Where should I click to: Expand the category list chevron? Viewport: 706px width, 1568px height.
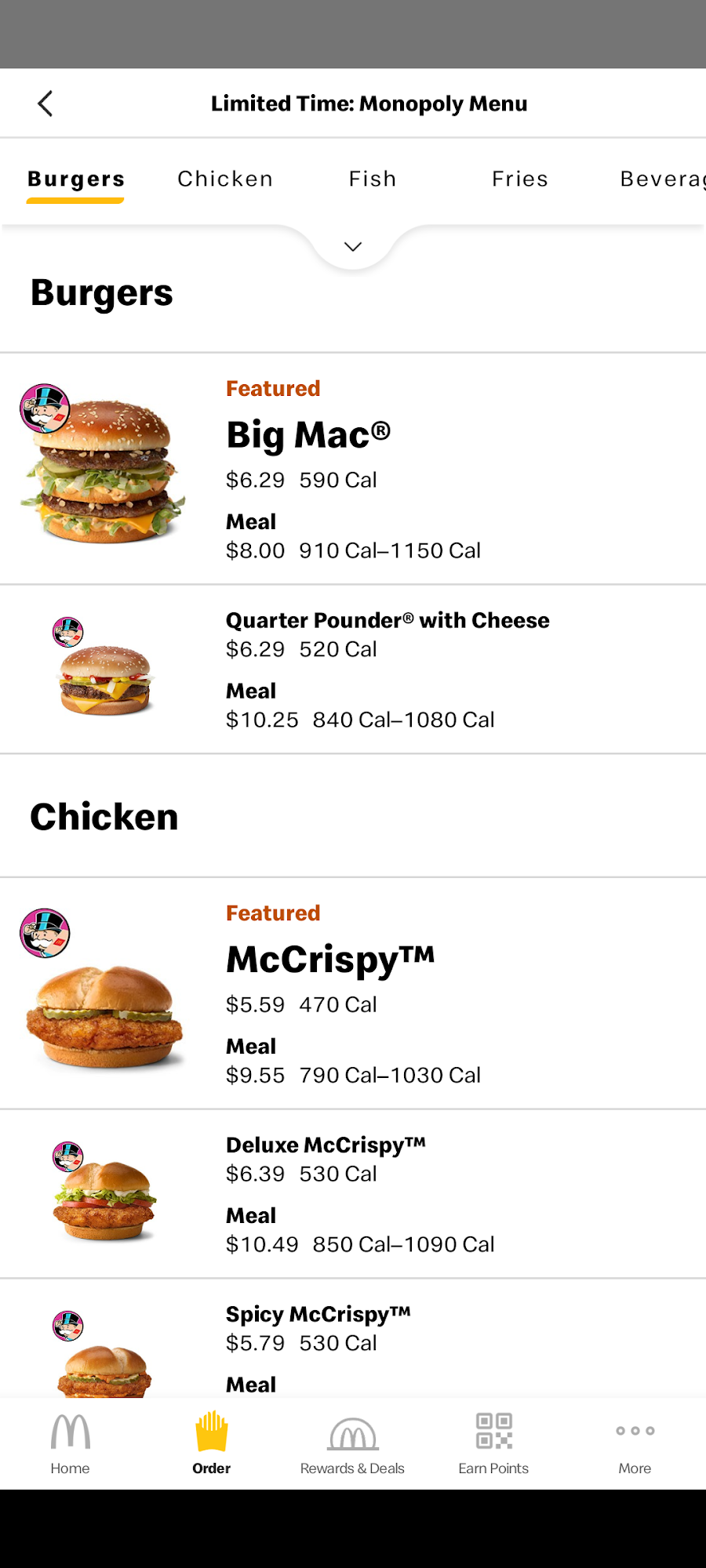point(353,247)
